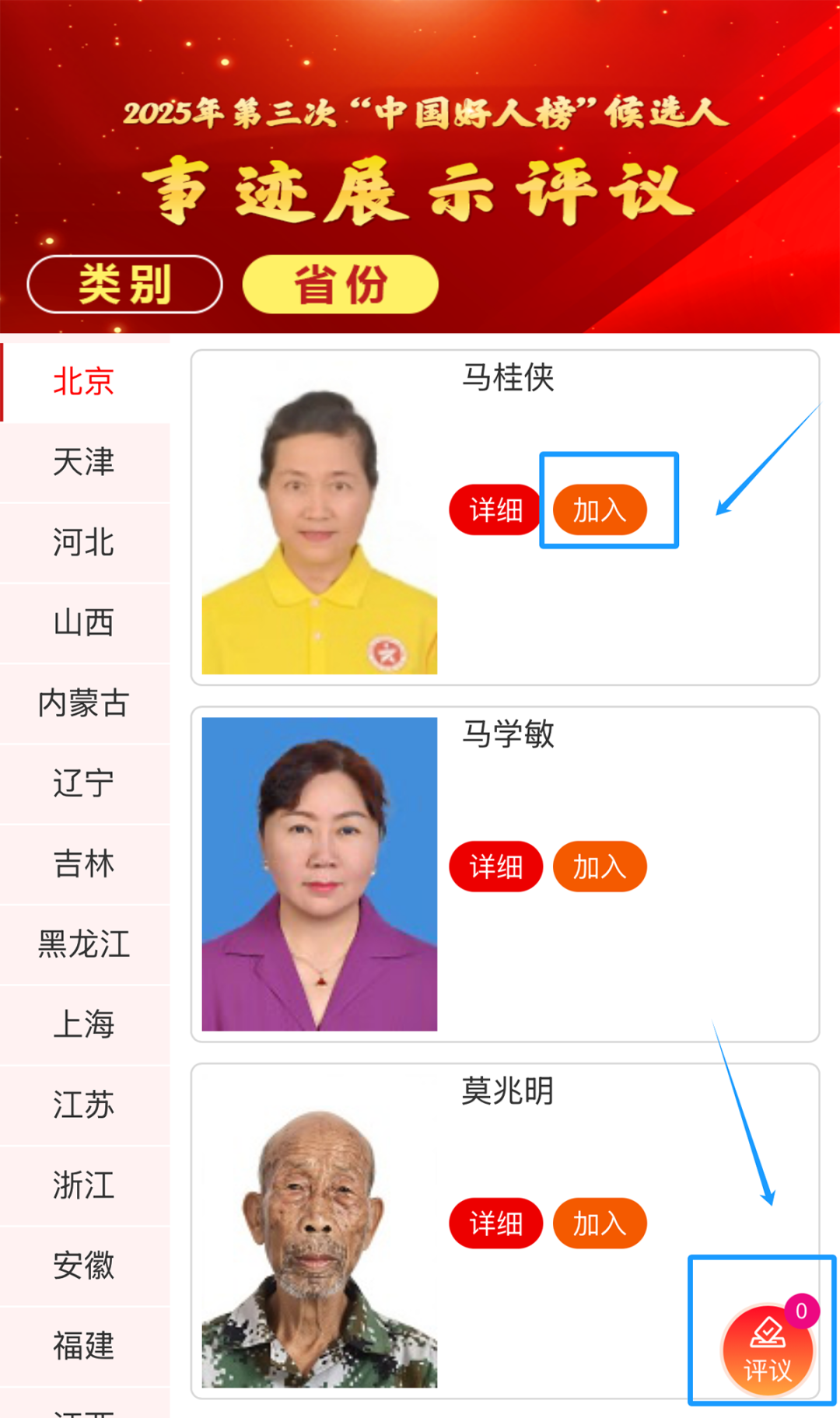Select the 省份 tab
The image size is (840, 1418).
[340, 285]
